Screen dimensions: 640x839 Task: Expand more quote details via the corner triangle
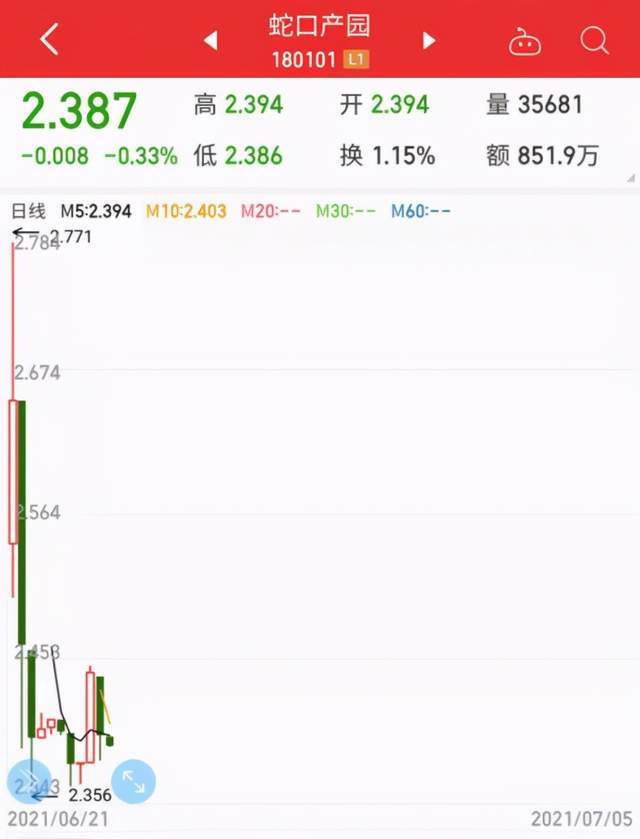[x=629, y=177]
